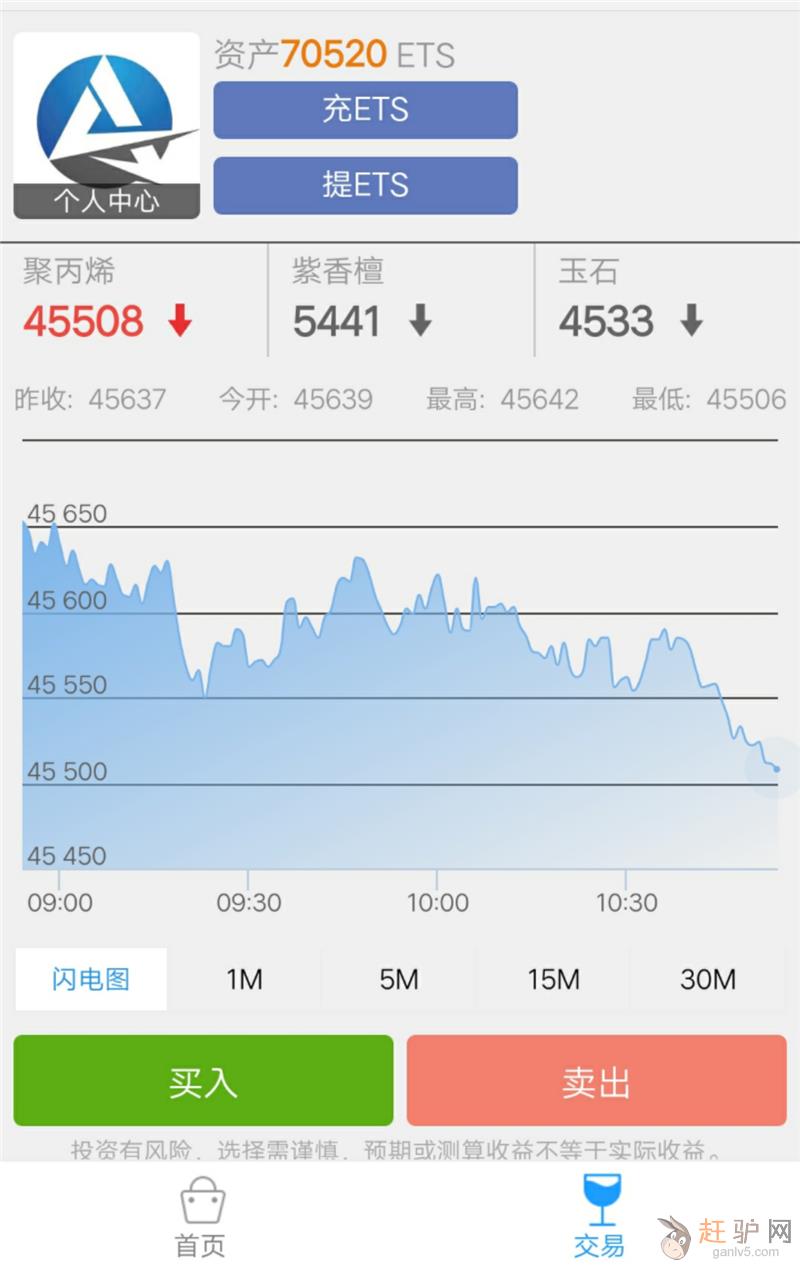Switch to the 紫香檀 commodity

coord(400,300)
